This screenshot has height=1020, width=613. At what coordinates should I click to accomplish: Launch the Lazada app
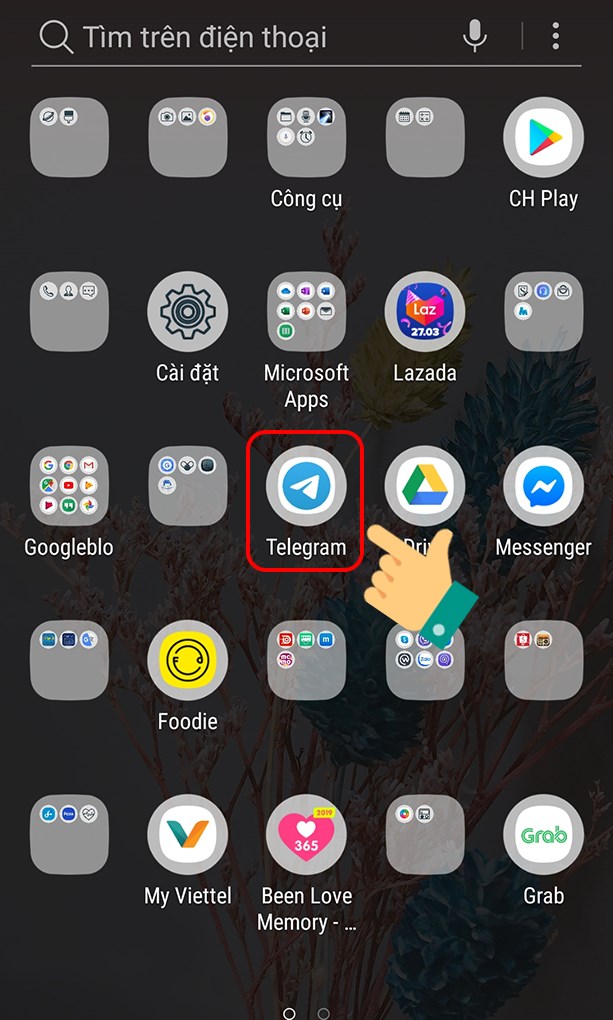pyautogui.click(x=425, y=311)
